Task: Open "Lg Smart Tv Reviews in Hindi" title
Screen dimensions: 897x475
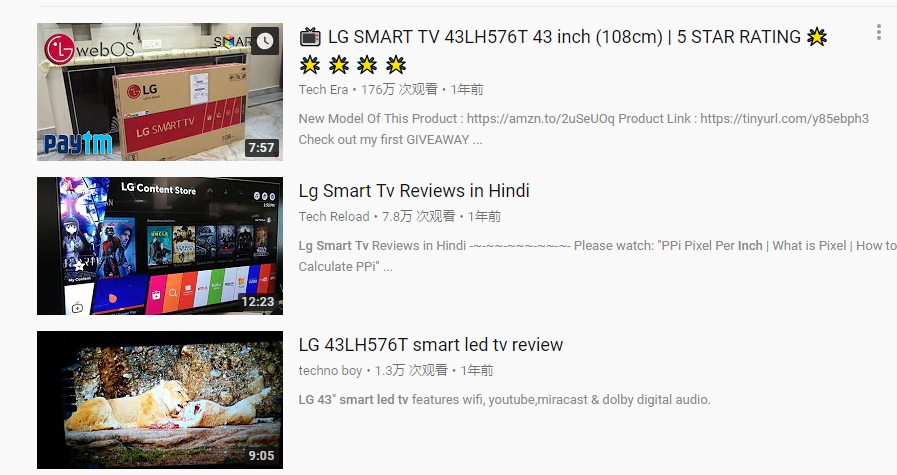Action: point(414,191)
